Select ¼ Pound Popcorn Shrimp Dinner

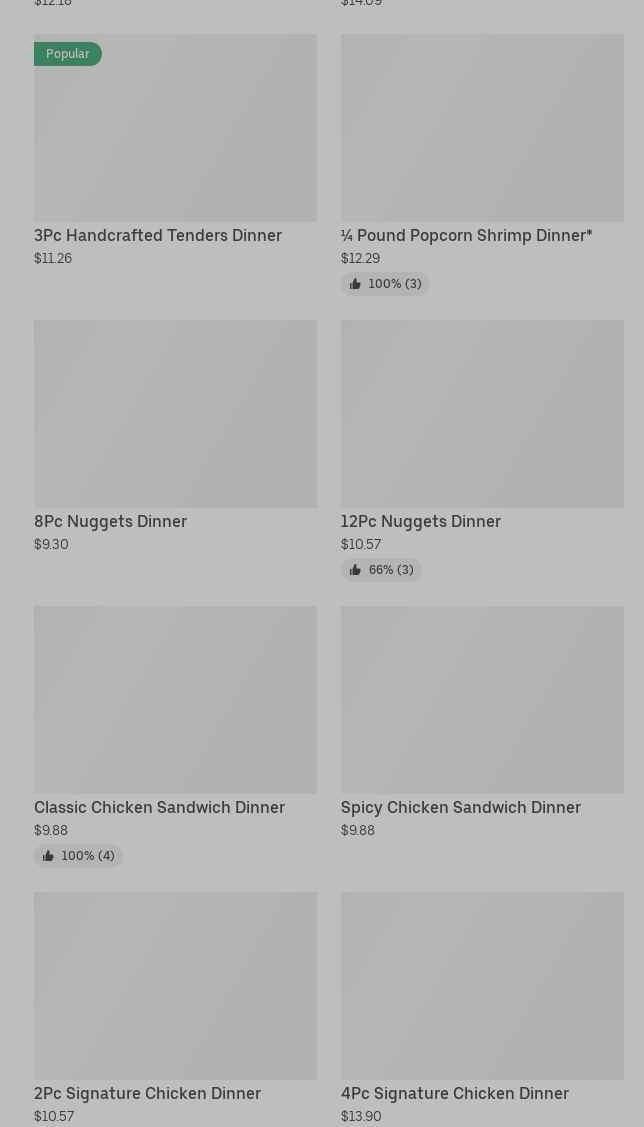coord(482,164)
